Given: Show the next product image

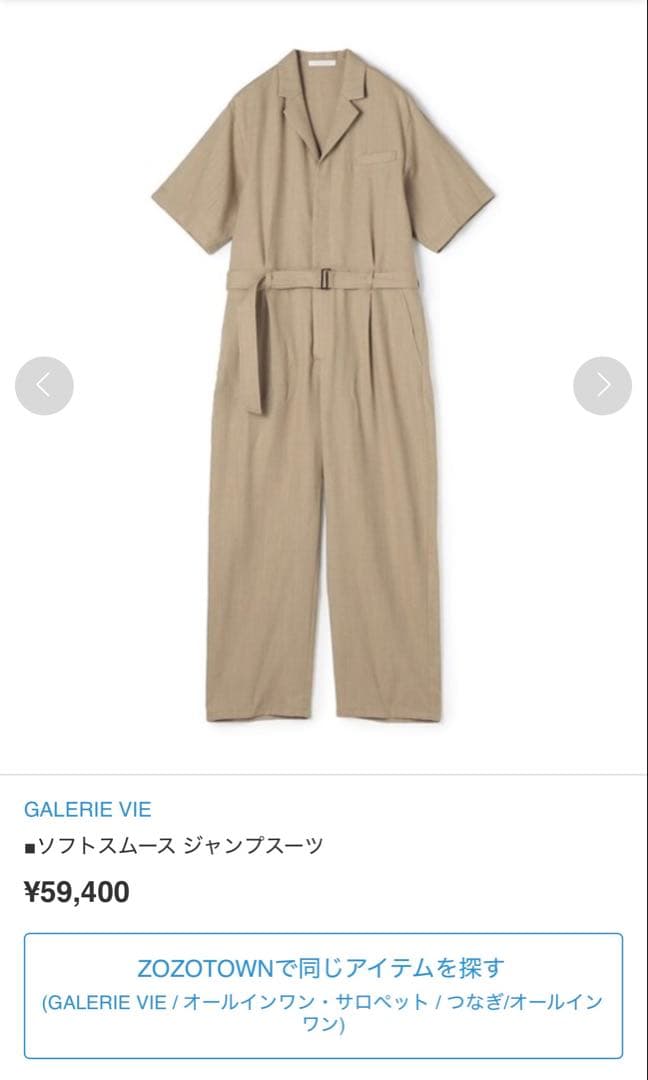Looking at the screenshot, I should coord(602,385).
